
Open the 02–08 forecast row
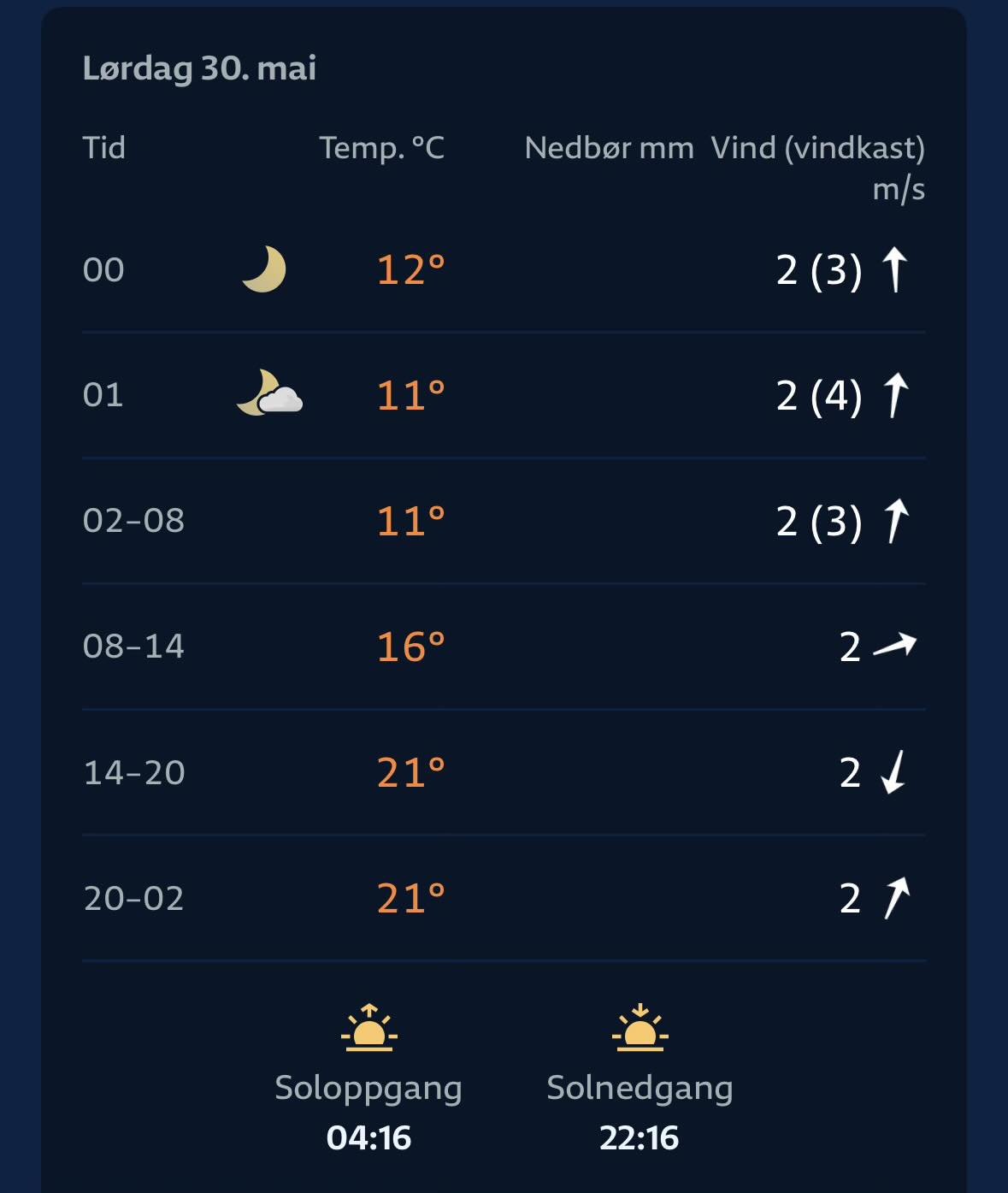click(504, 521)
